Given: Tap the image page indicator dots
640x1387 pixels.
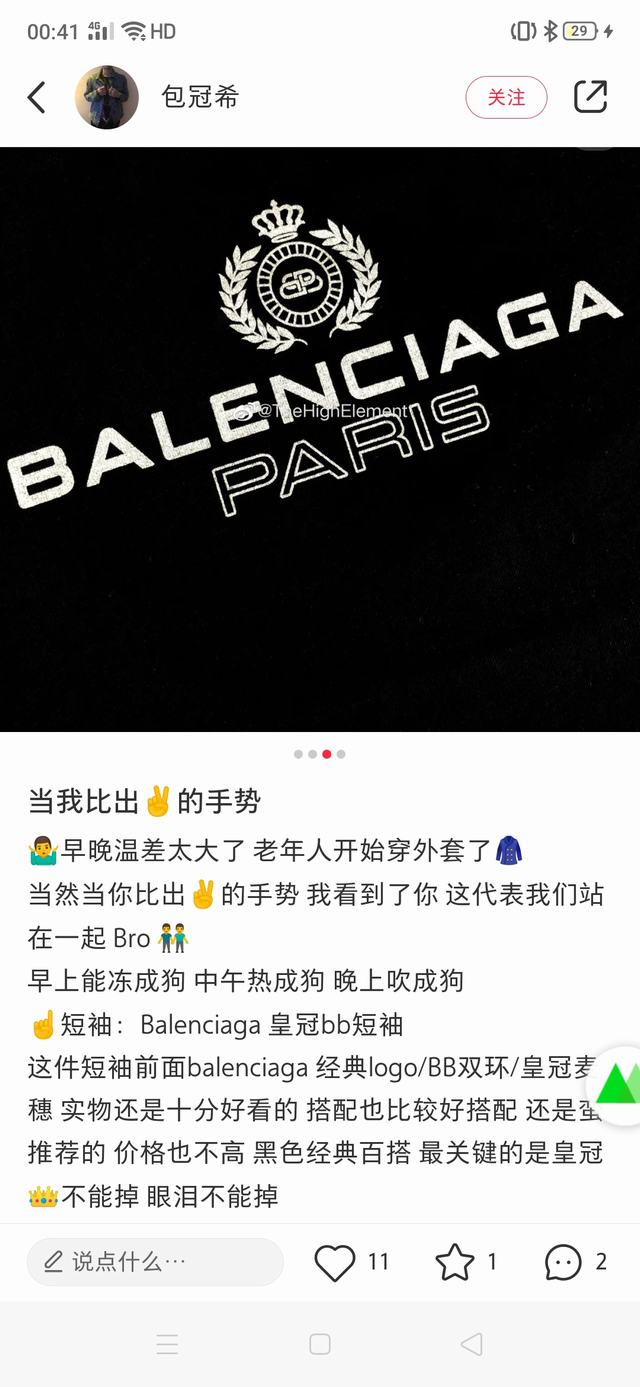Looking at the screenshot, I should pyautogui.click(x=320, y=754).
